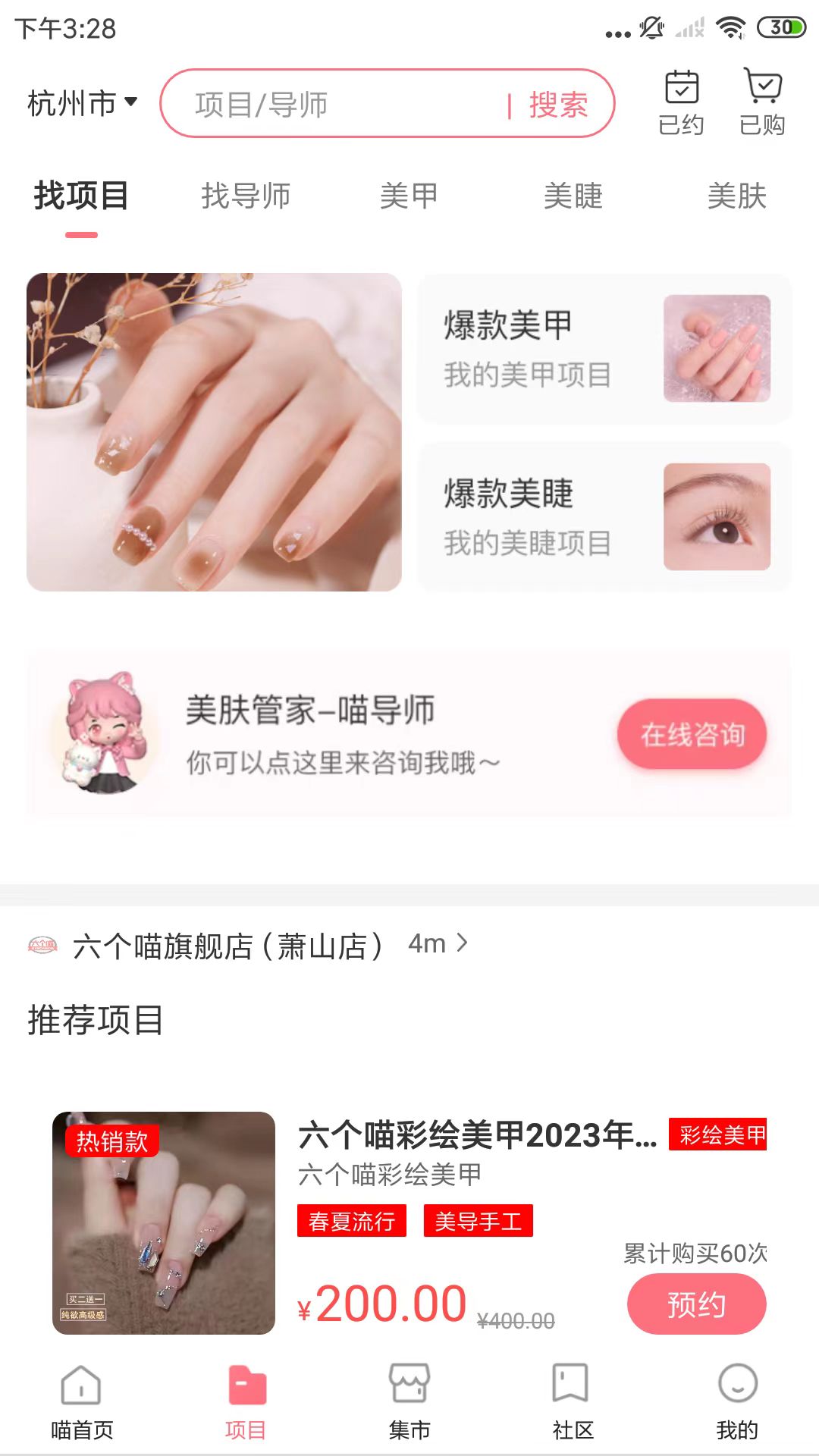Image resolution: width=819 pixels, height=1456 pixels.
Task: Open the 爆款美甲 card
Action: pos(604,349)
